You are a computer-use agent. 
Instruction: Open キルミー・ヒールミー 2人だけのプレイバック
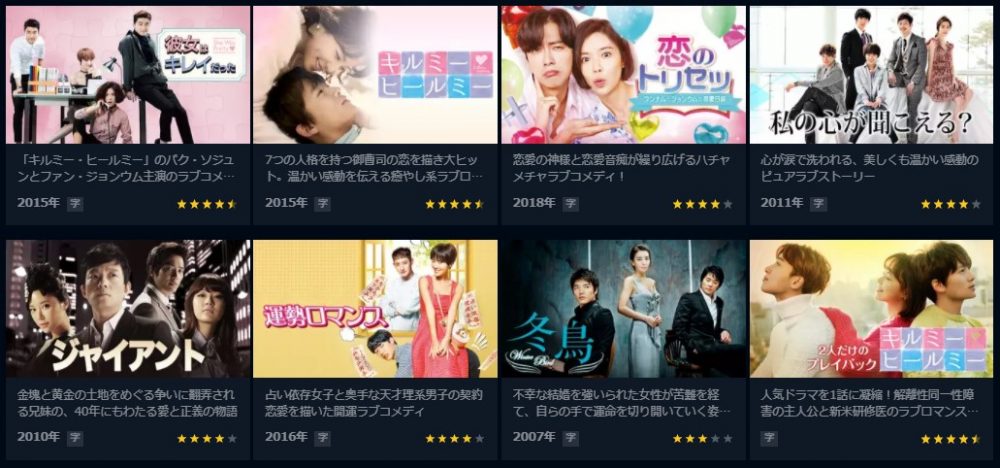[x=871, y=308]
